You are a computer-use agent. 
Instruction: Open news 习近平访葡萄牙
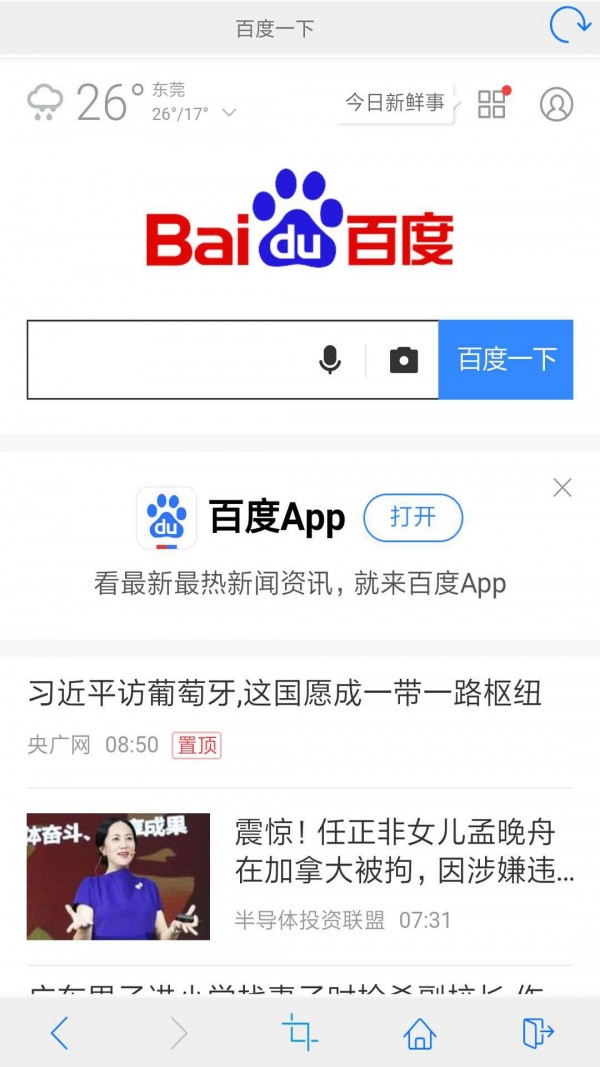[x=285, y=692]
